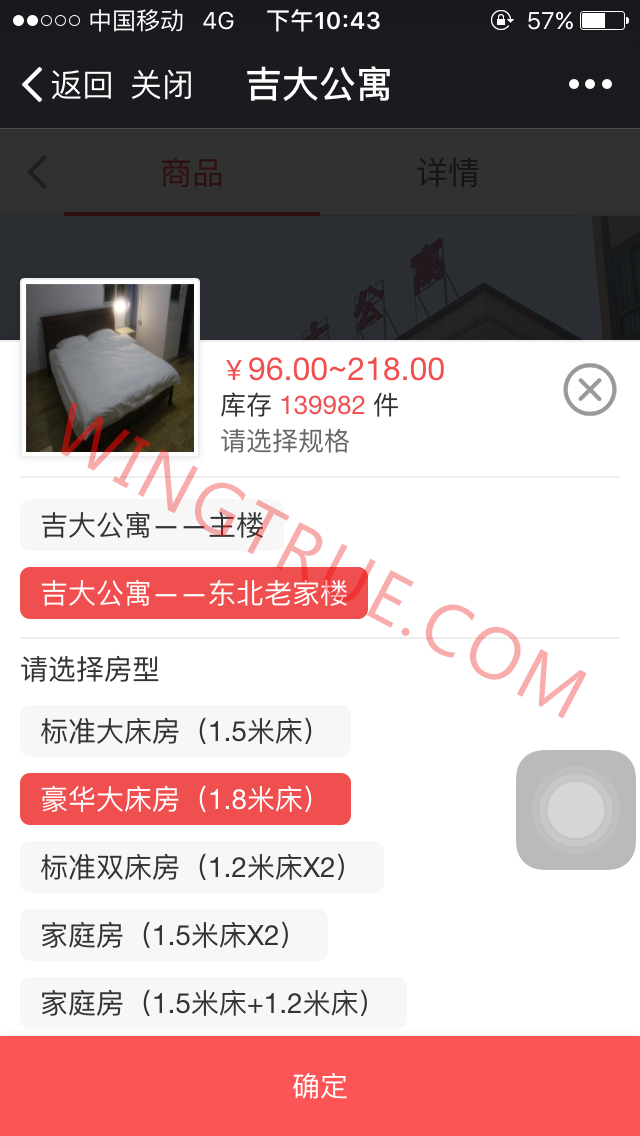Pick 家庭房（1.5米床X2）option
Screen dimensions: 640x1136
click(x=173, y=935)
